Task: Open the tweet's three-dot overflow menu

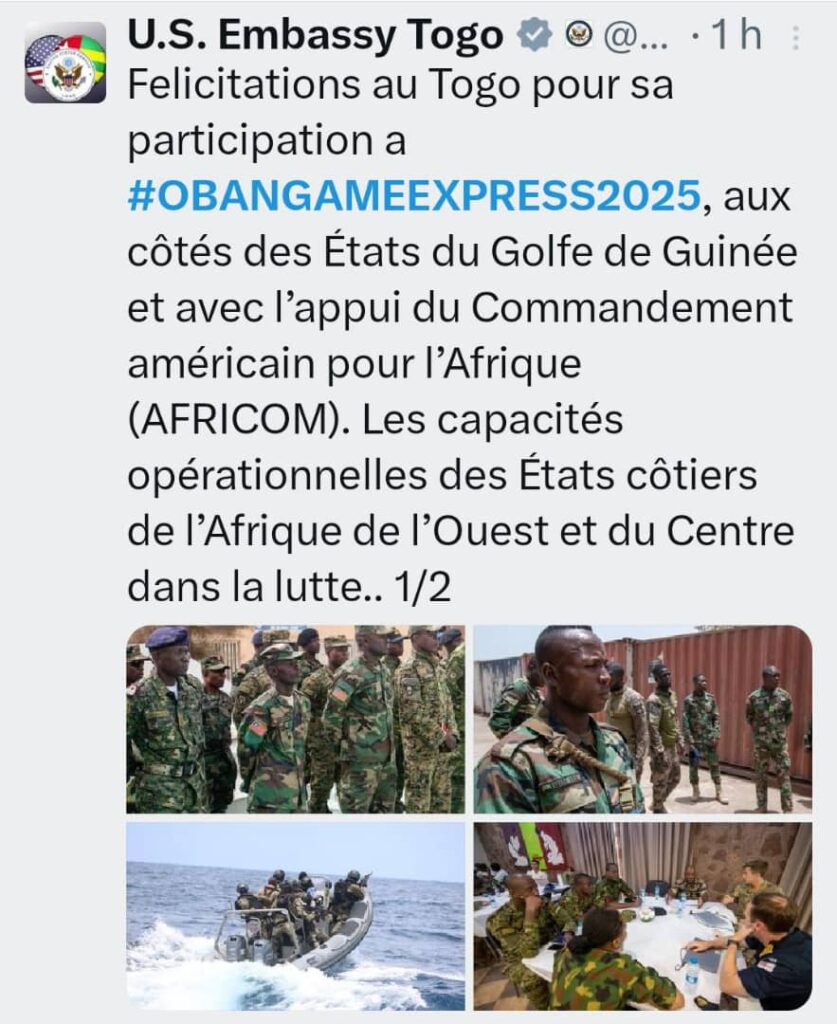Action: click(x=795, y=37)
